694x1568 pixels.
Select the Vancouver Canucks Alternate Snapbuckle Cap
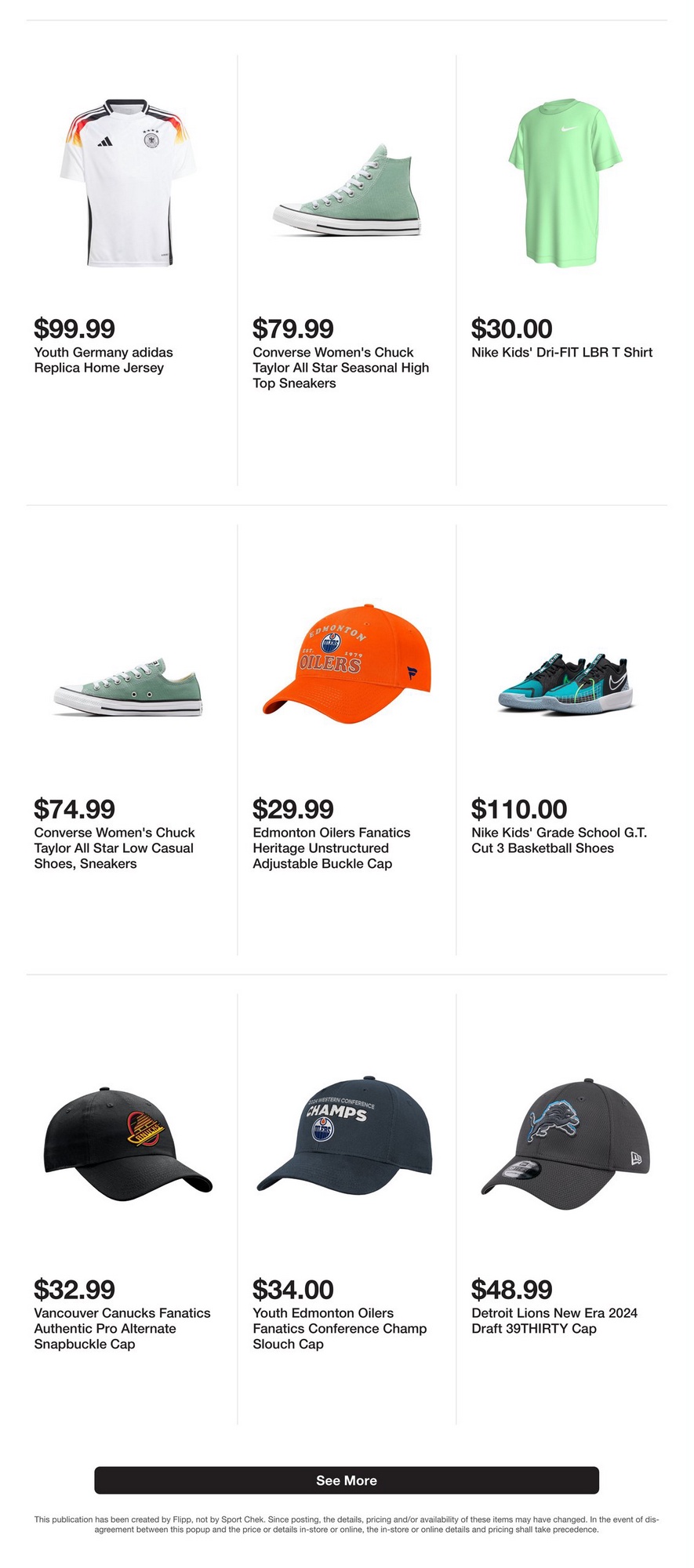coord(128,1141)
